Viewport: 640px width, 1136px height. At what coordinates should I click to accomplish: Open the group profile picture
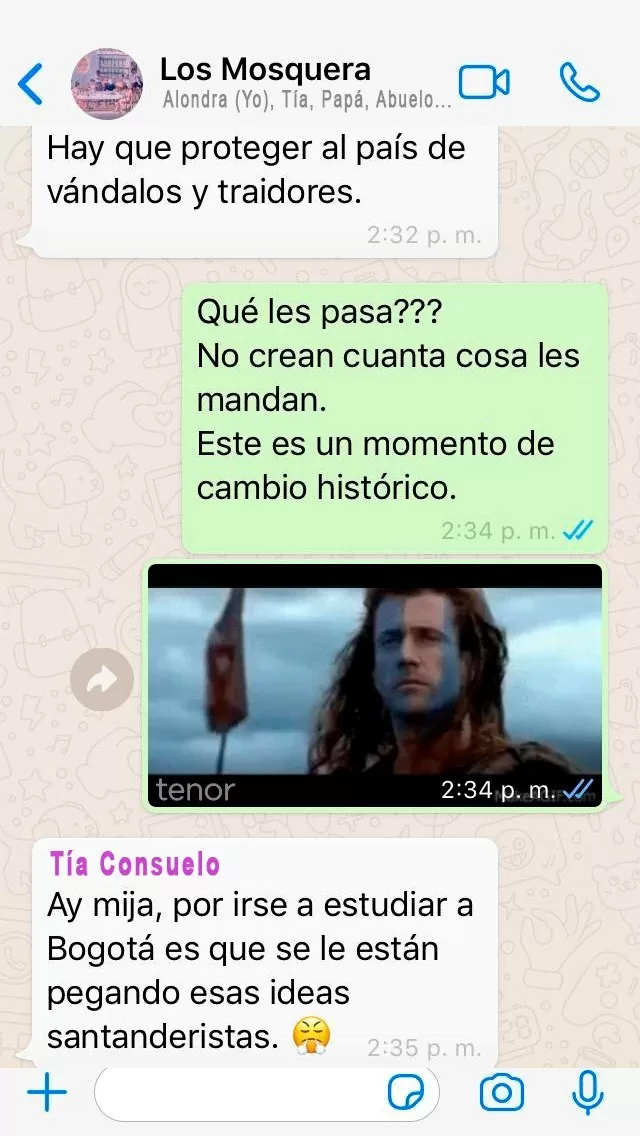pyautogui.click(x=107, y=84)
